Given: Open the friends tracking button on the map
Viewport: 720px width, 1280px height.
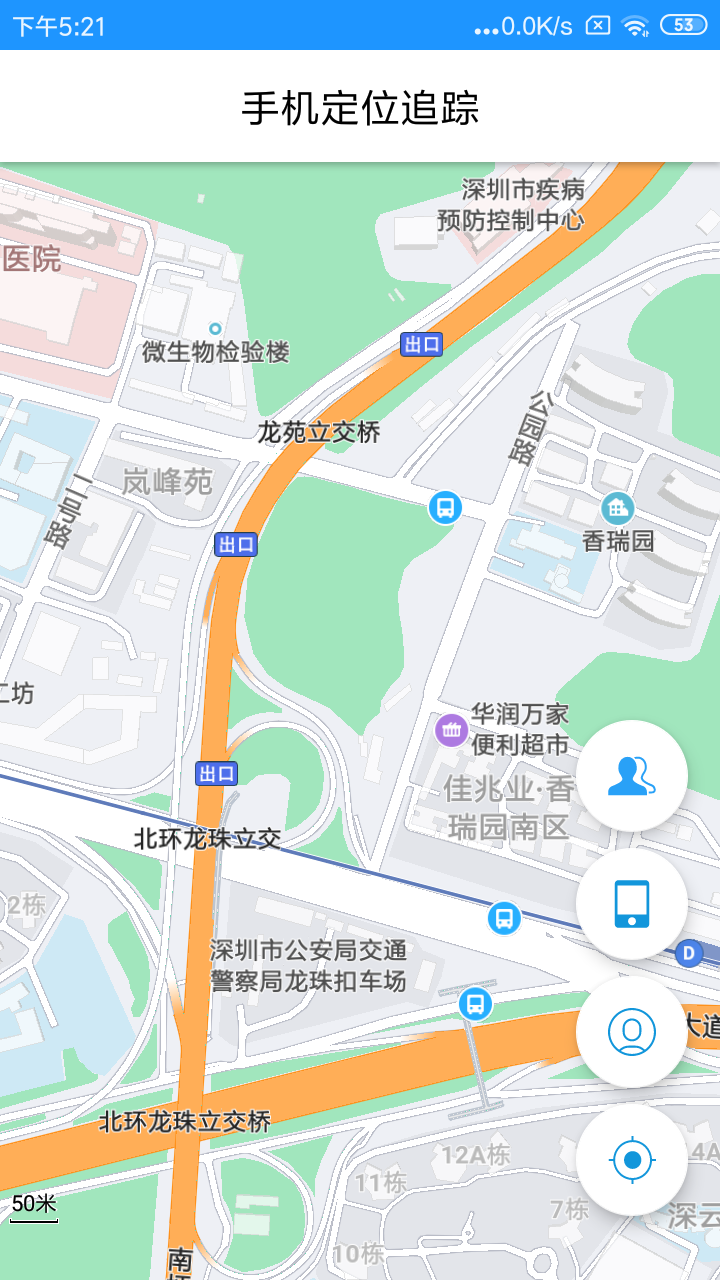Looking at the screenshot, I should tap(631, 775).
